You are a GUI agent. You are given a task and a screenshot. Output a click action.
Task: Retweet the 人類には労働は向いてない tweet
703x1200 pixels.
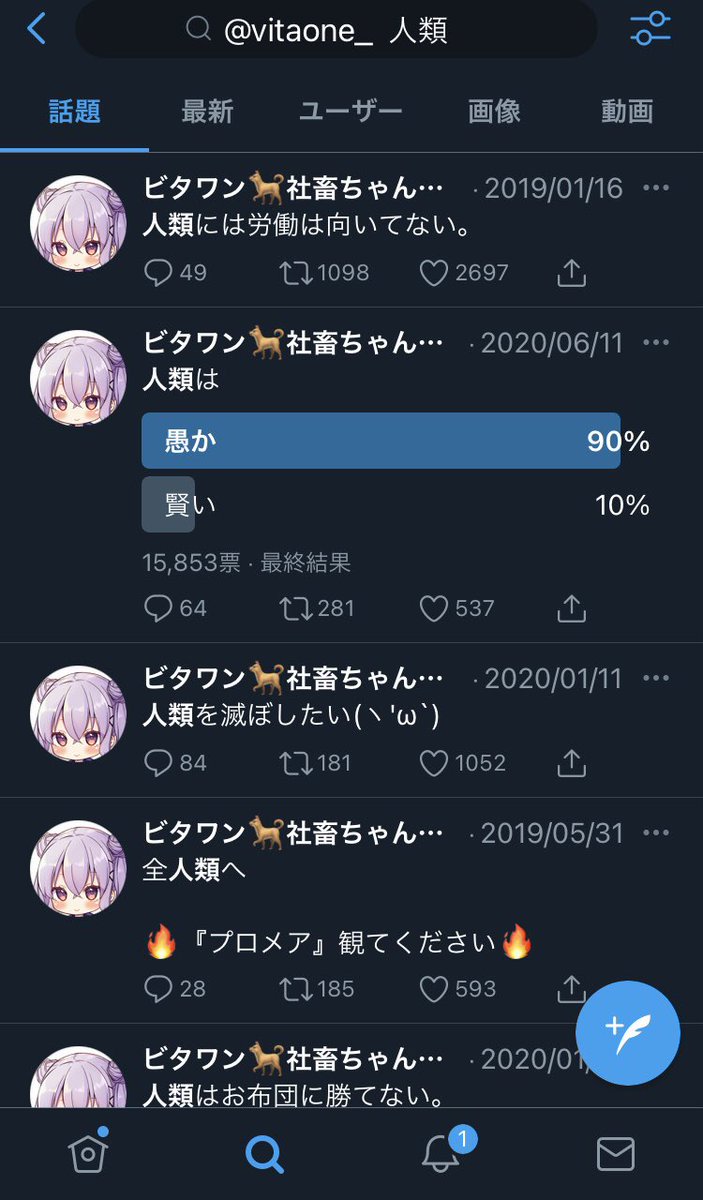click(295, 272)
